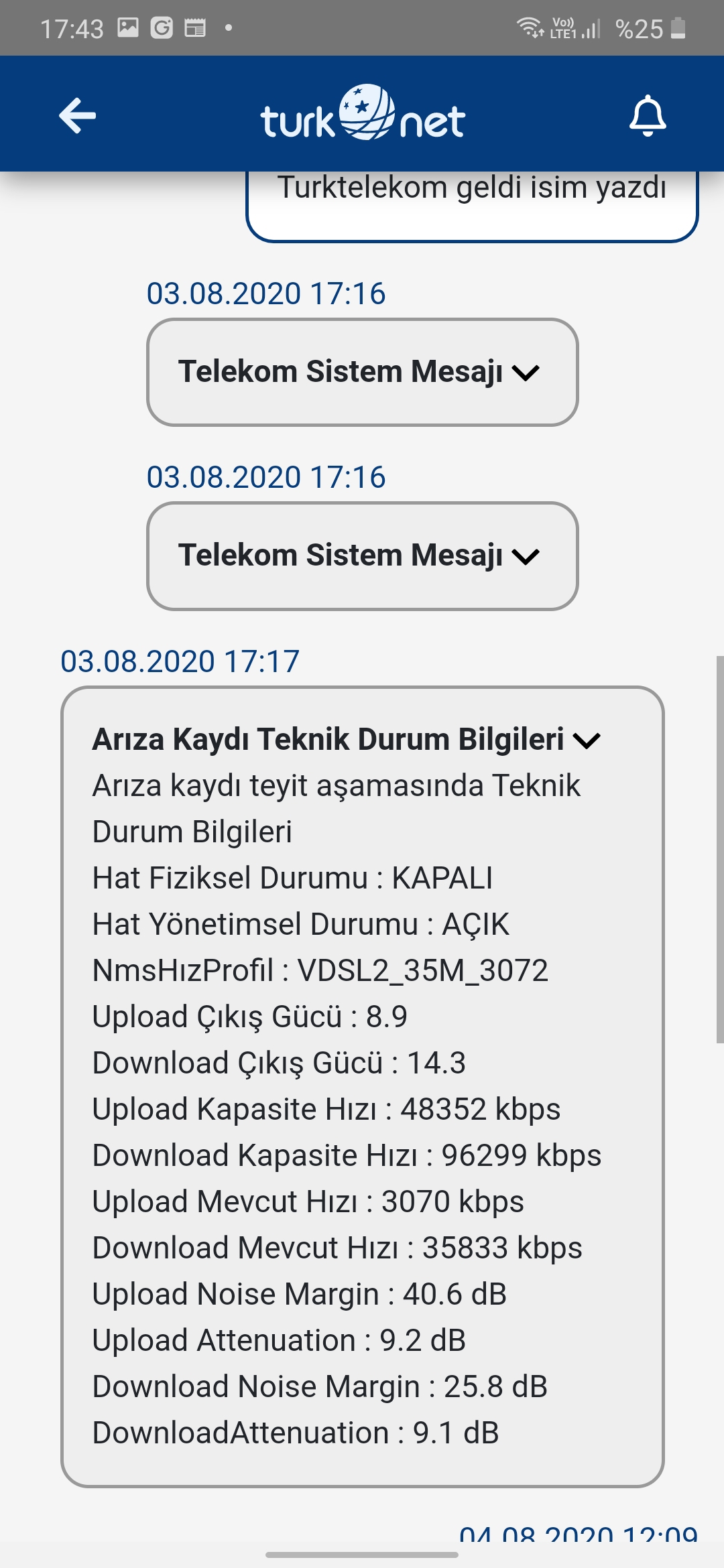The height and width of the screenshot is (1568, 724).
Task: Expand Telekom Sistem Mesajı preceding the 17:17 entry
Action: [362, 556]
